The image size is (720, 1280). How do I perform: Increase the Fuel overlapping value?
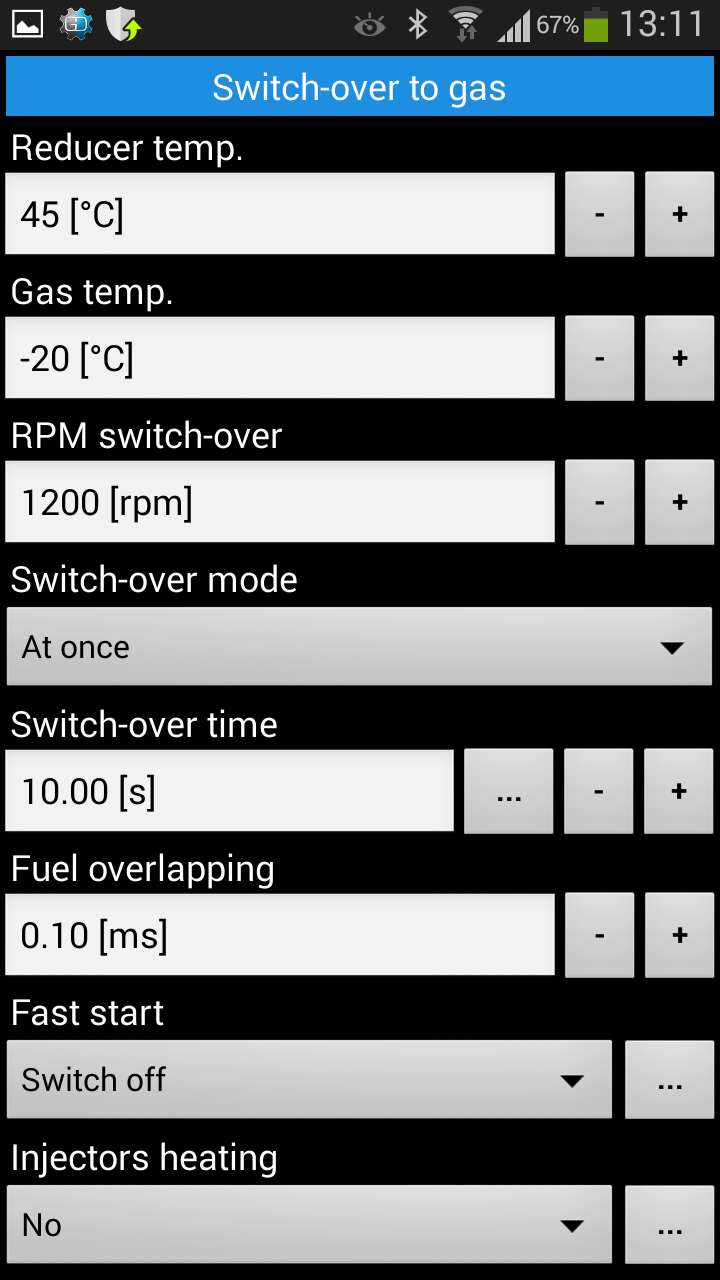tap(679, 935)
